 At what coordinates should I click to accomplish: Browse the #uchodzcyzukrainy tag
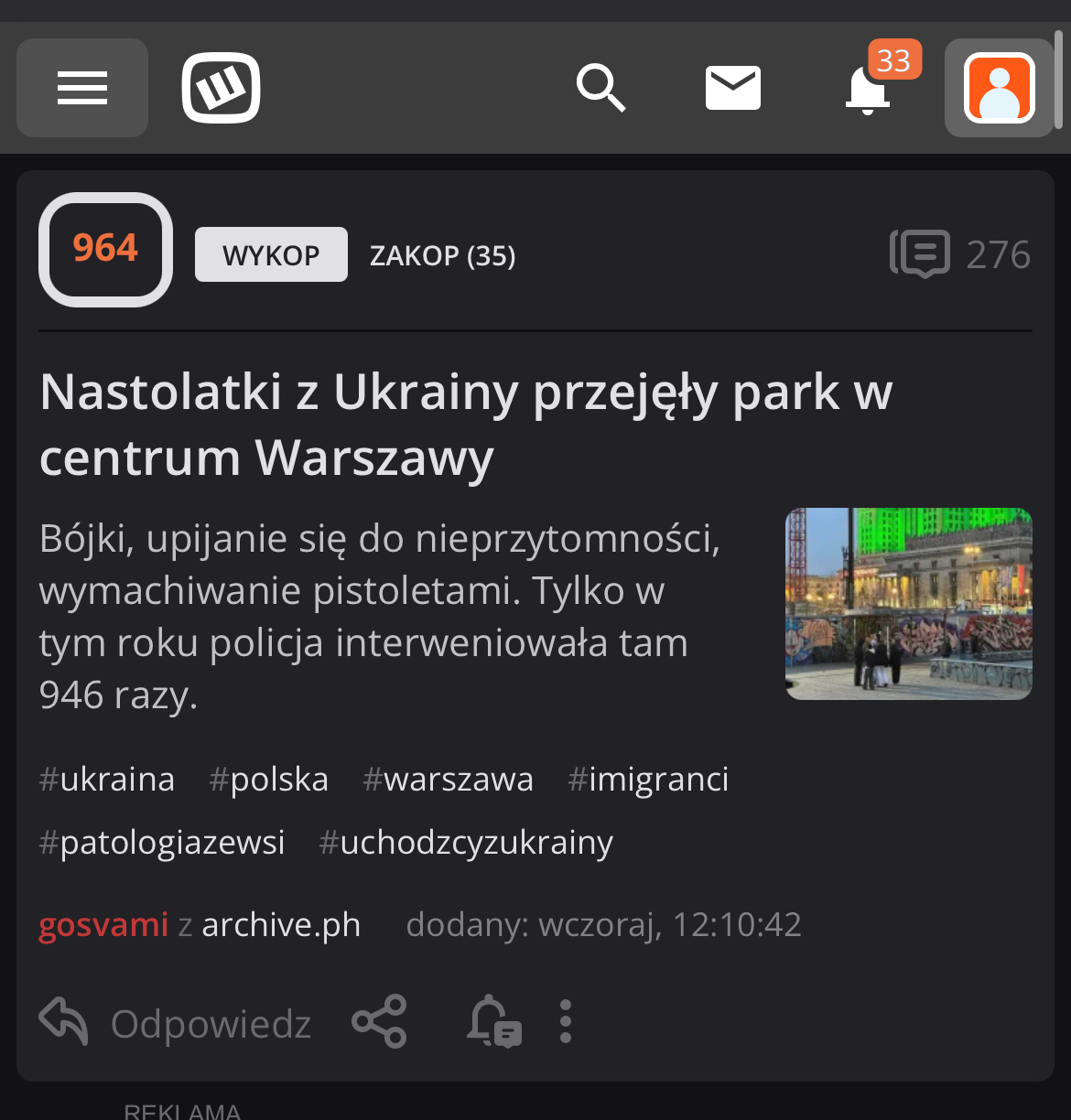pyautogui.click(x=466, y=842)
